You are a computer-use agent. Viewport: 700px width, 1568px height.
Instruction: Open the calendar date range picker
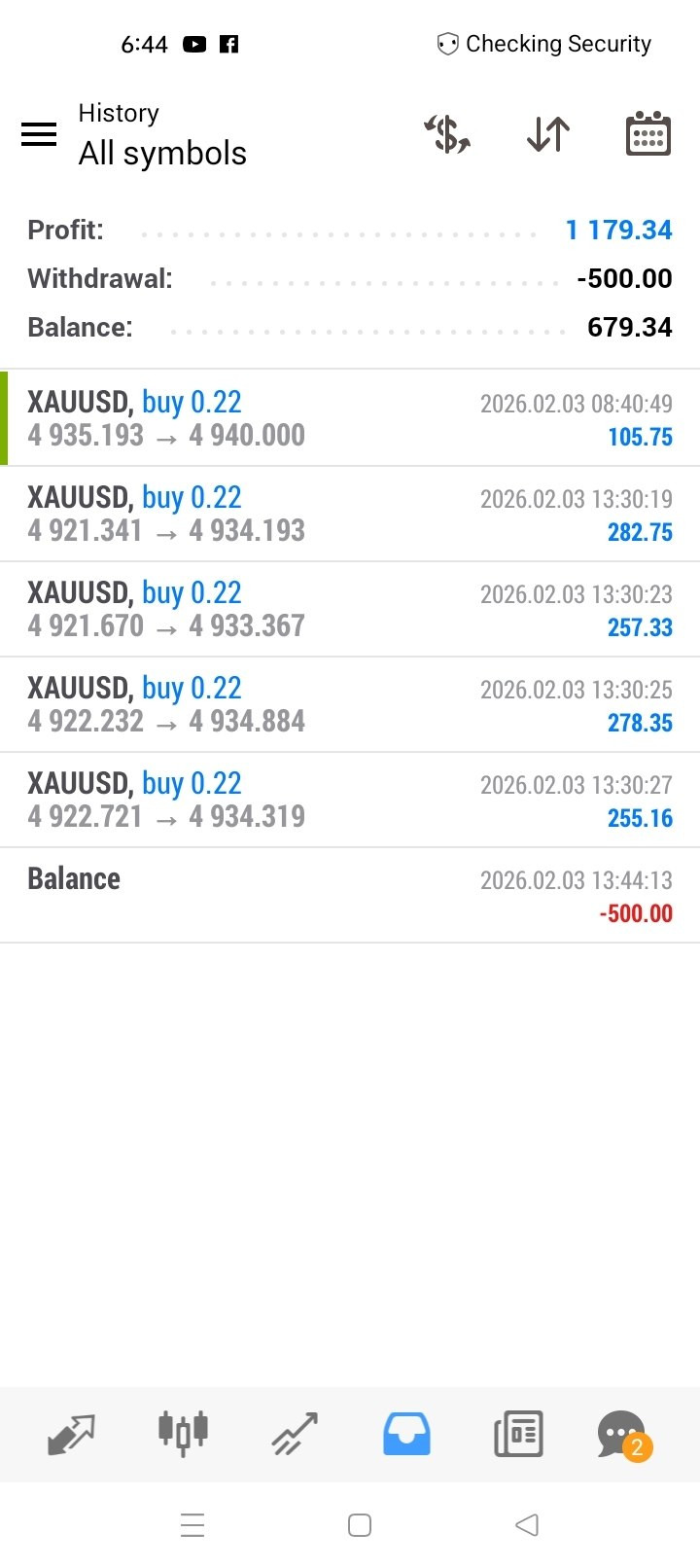[647, 134]
